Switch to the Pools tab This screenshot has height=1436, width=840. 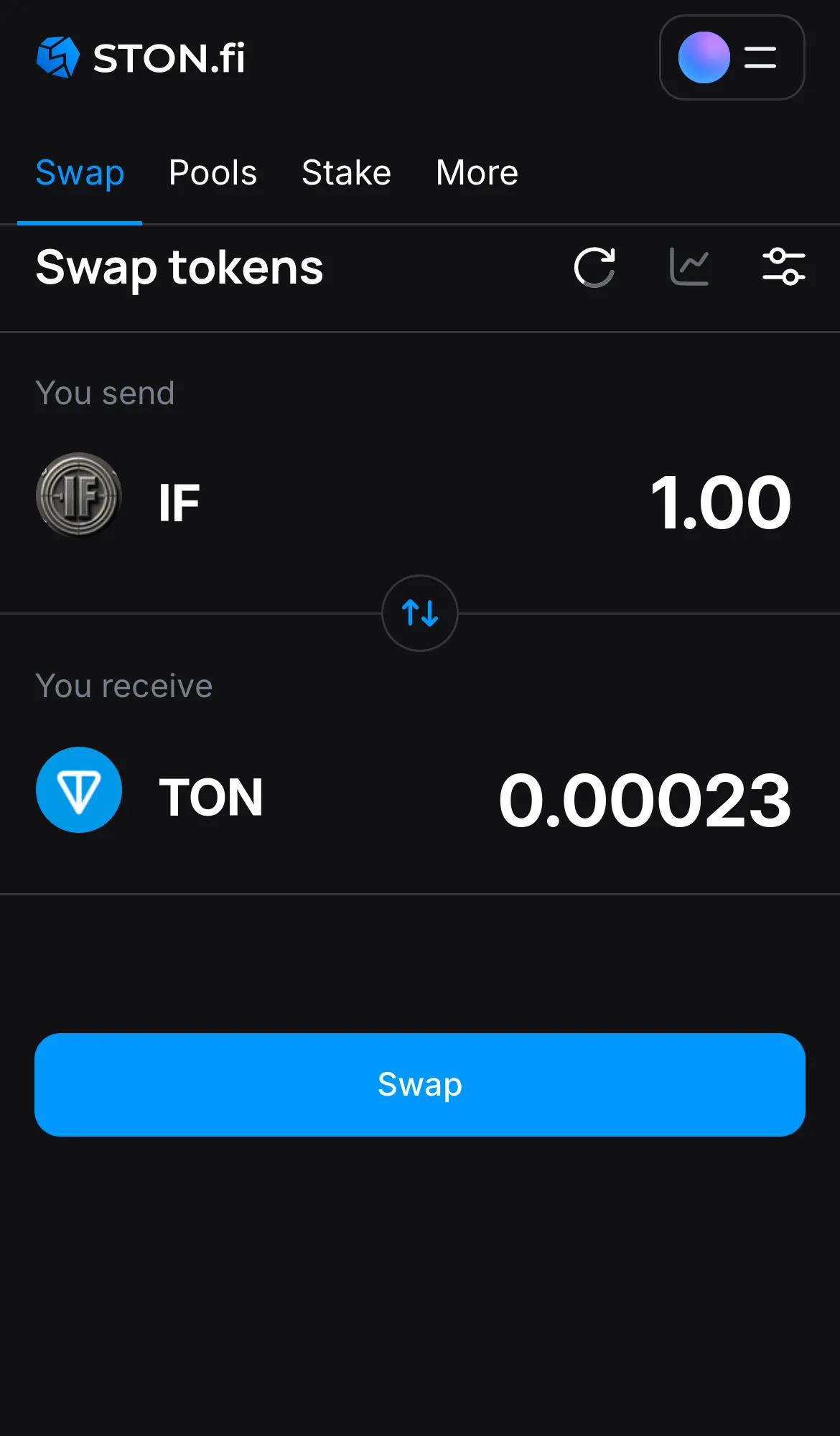click(213, 172)
